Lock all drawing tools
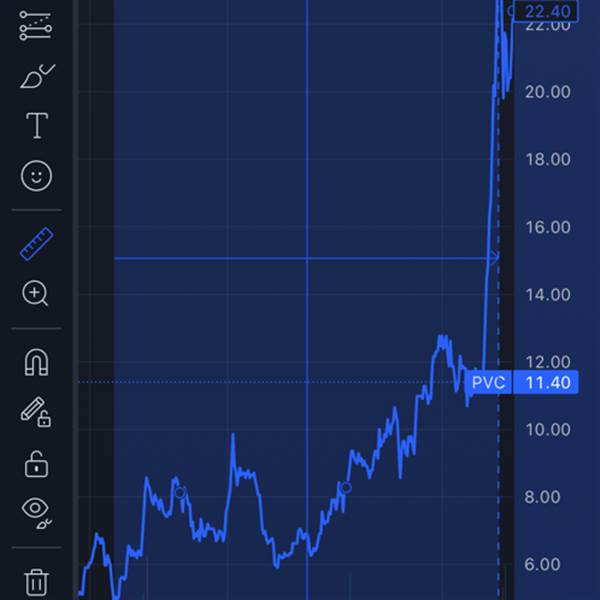Viewport: 600px width, 600px height. pyautogui.click(x=36, y=464)
